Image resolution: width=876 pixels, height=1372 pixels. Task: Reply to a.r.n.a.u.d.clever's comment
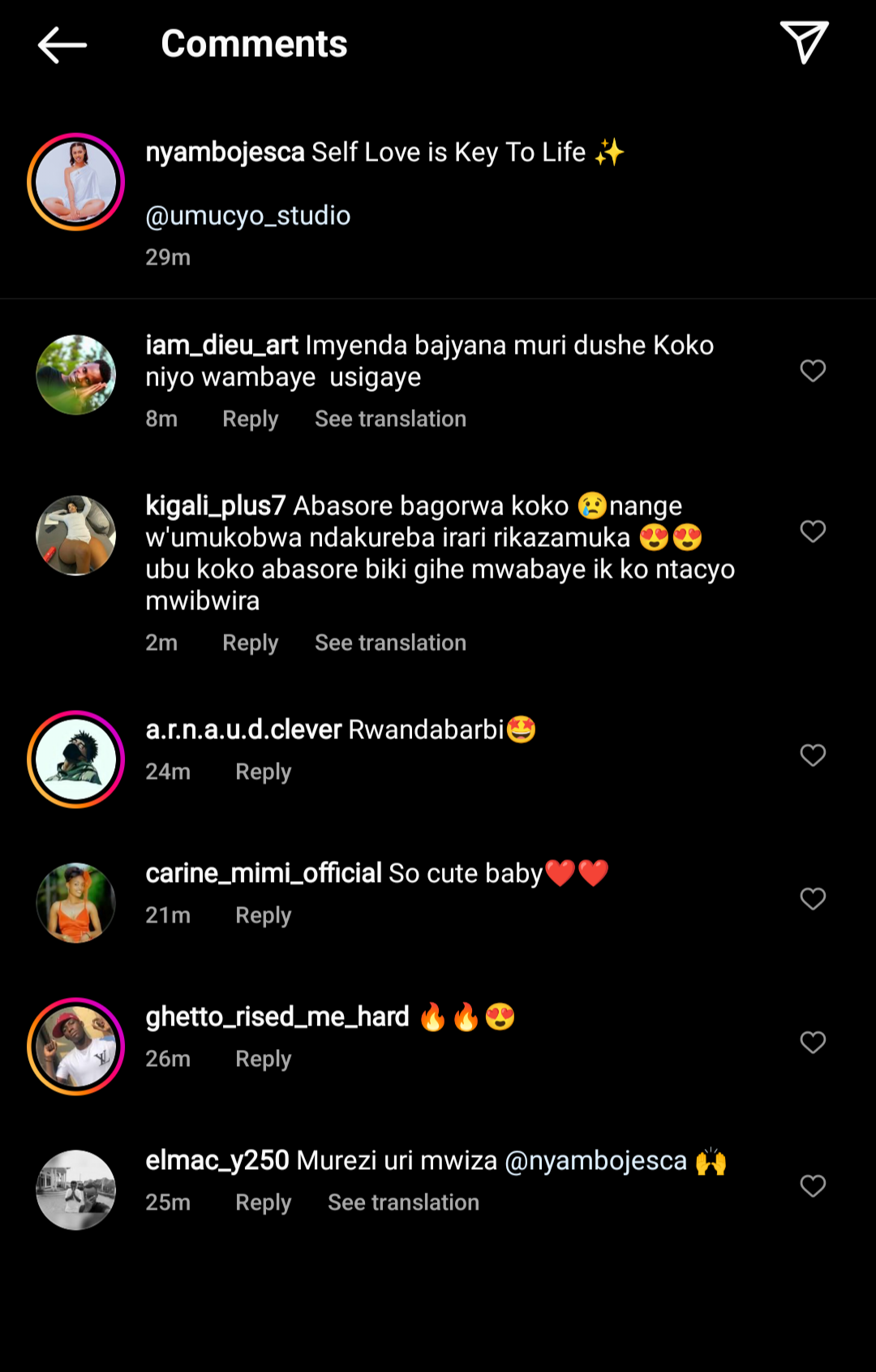[x=263, y=772]
